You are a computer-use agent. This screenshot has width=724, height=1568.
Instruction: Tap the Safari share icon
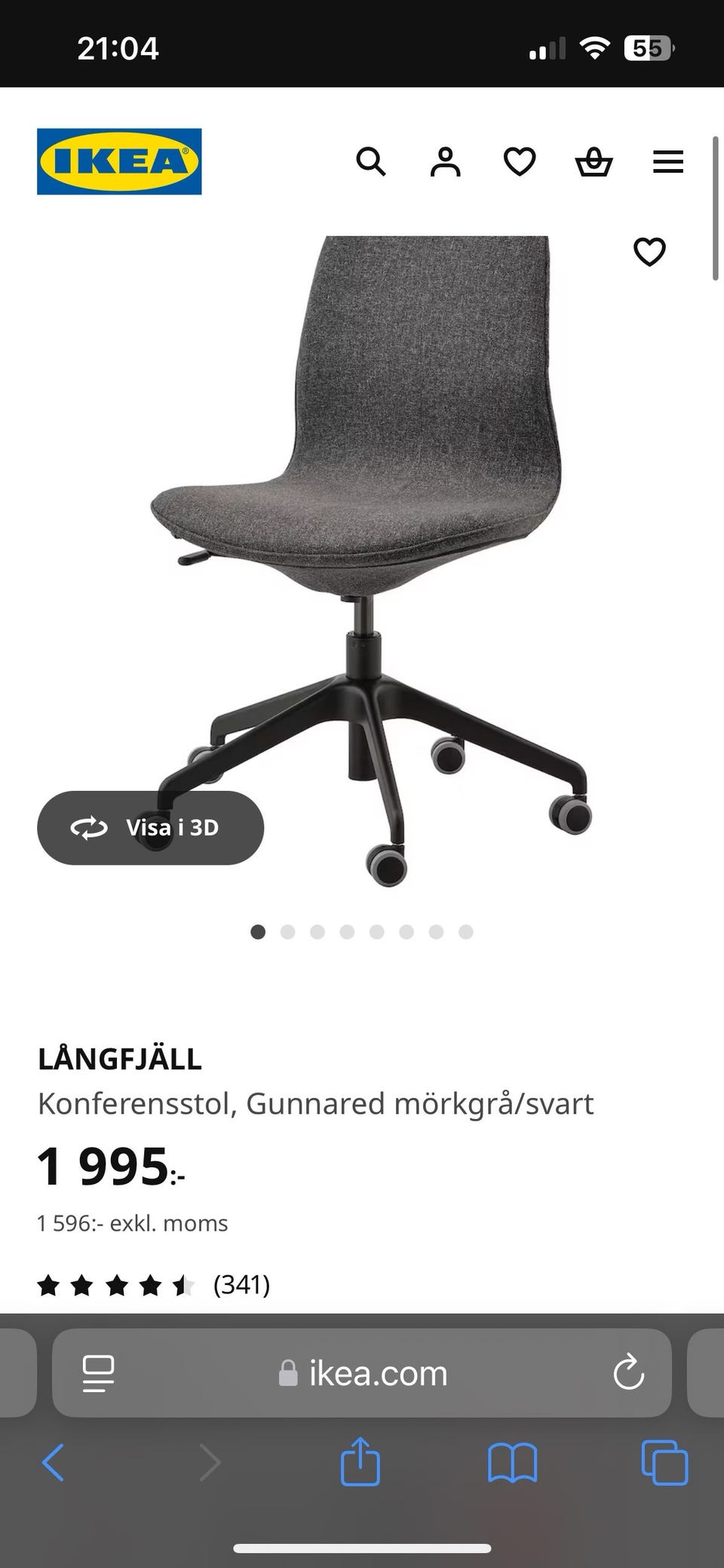[x=361, y=1462]
